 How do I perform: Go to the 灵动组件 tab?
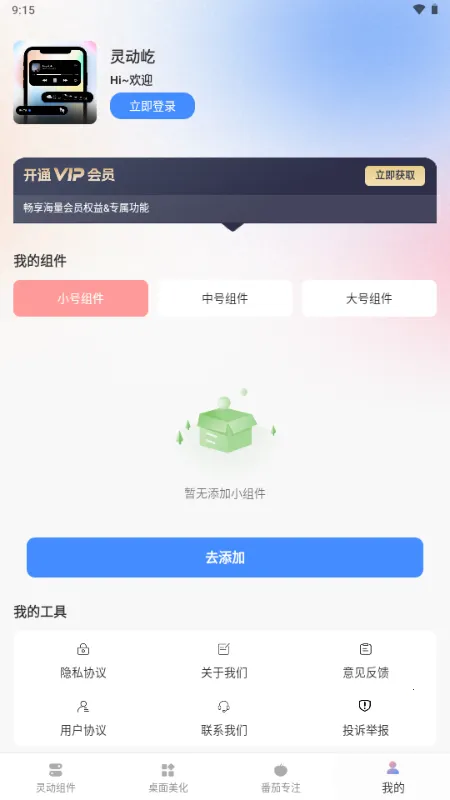point(56,777)
